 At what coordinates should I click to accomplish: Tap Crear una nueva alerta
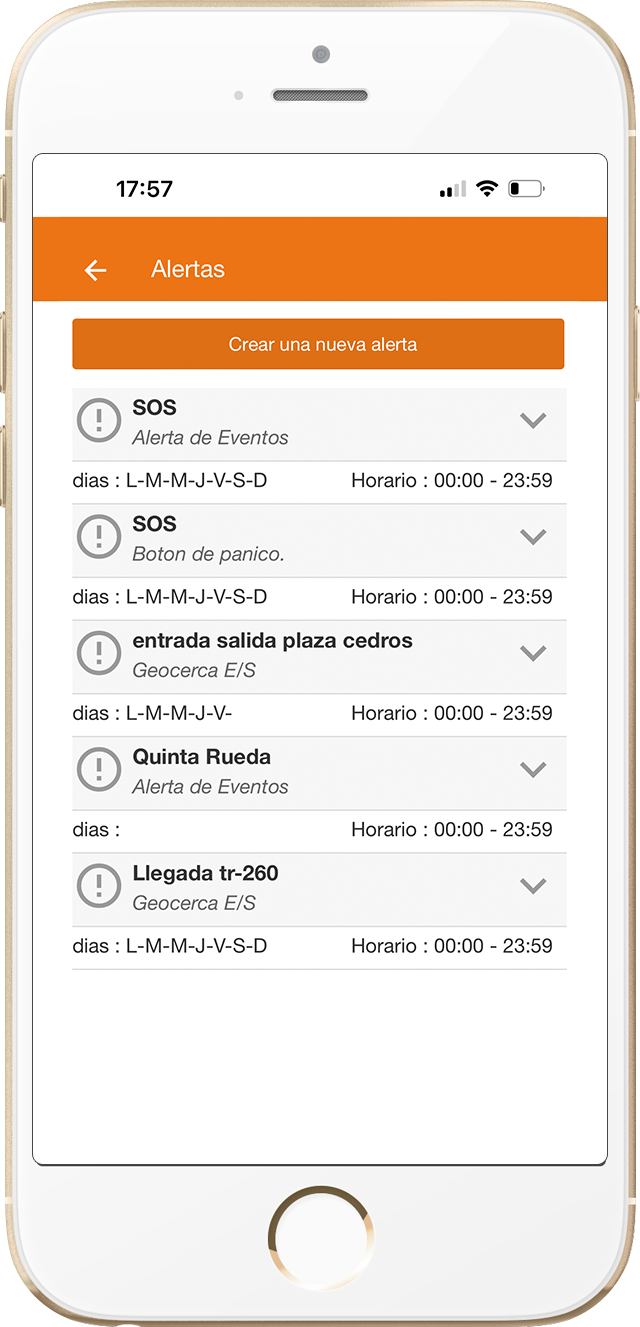pyautogui.click(x=318, y=344)
